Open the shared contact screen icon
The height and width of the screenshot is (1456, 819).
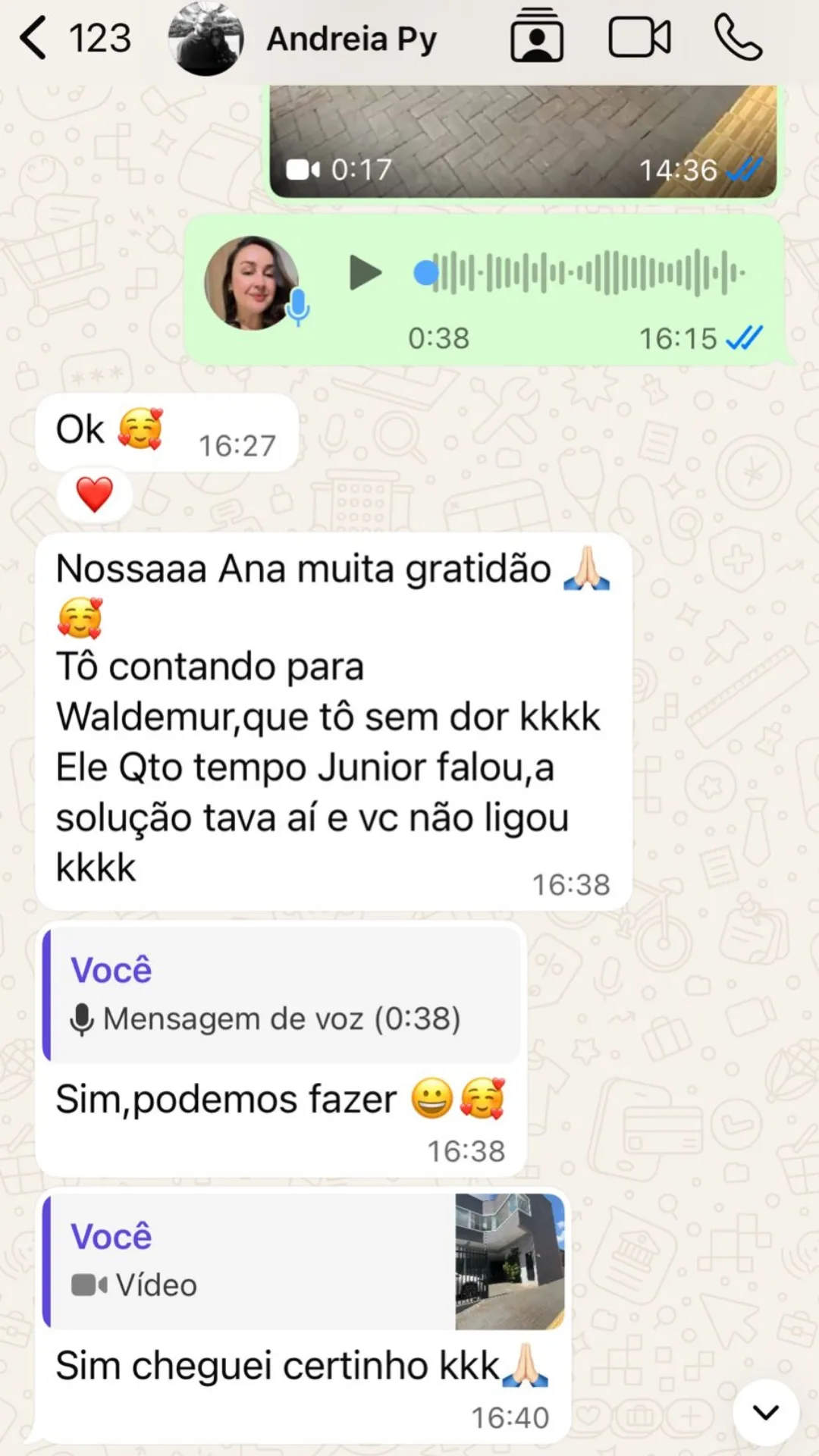[x=537, y=38]
